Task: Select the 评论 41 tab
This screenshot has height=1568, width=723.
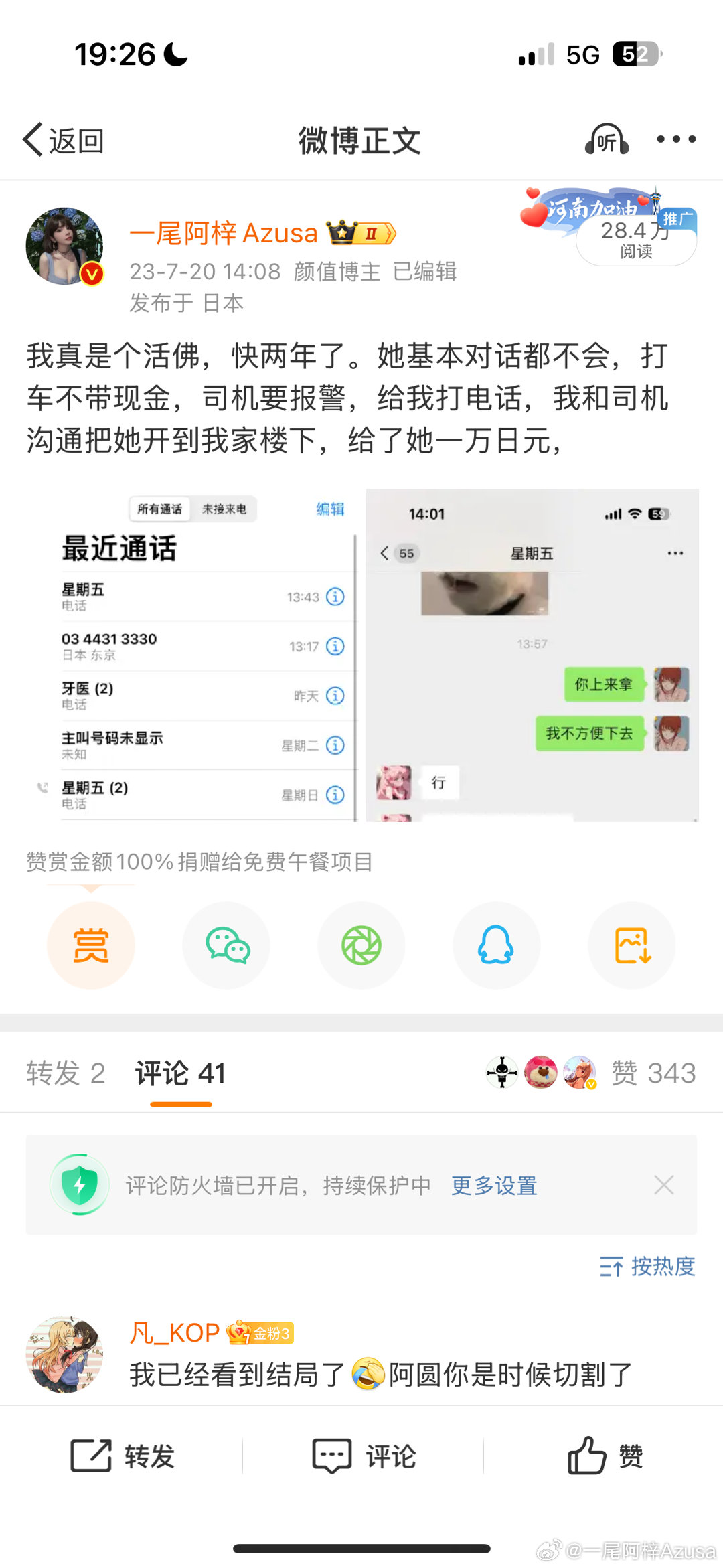Action: [x=181, y=1073]
